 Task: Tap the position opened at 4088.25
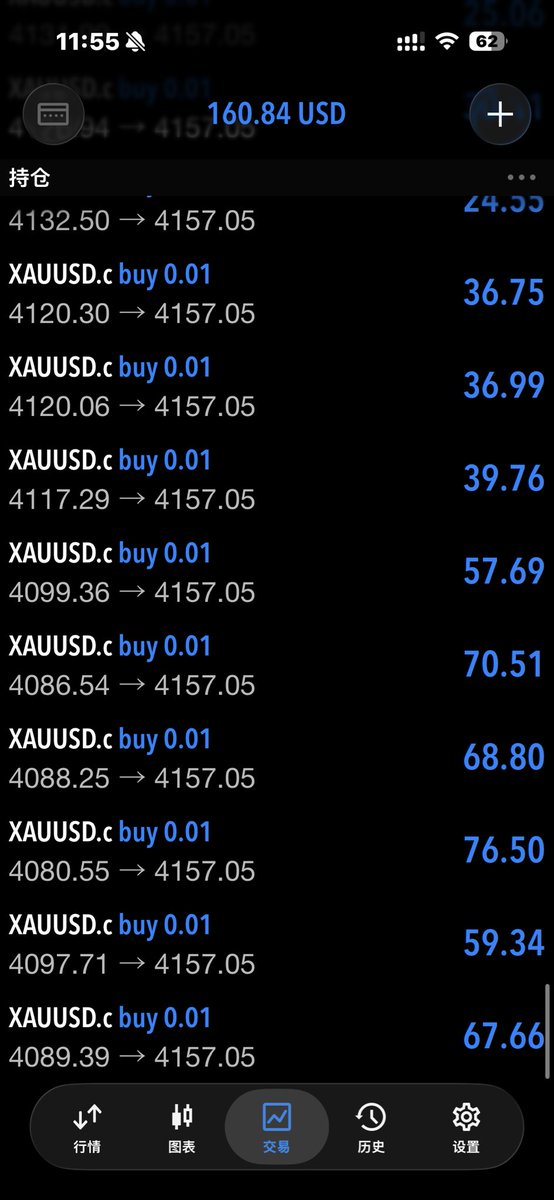click(x=277, y=759)
